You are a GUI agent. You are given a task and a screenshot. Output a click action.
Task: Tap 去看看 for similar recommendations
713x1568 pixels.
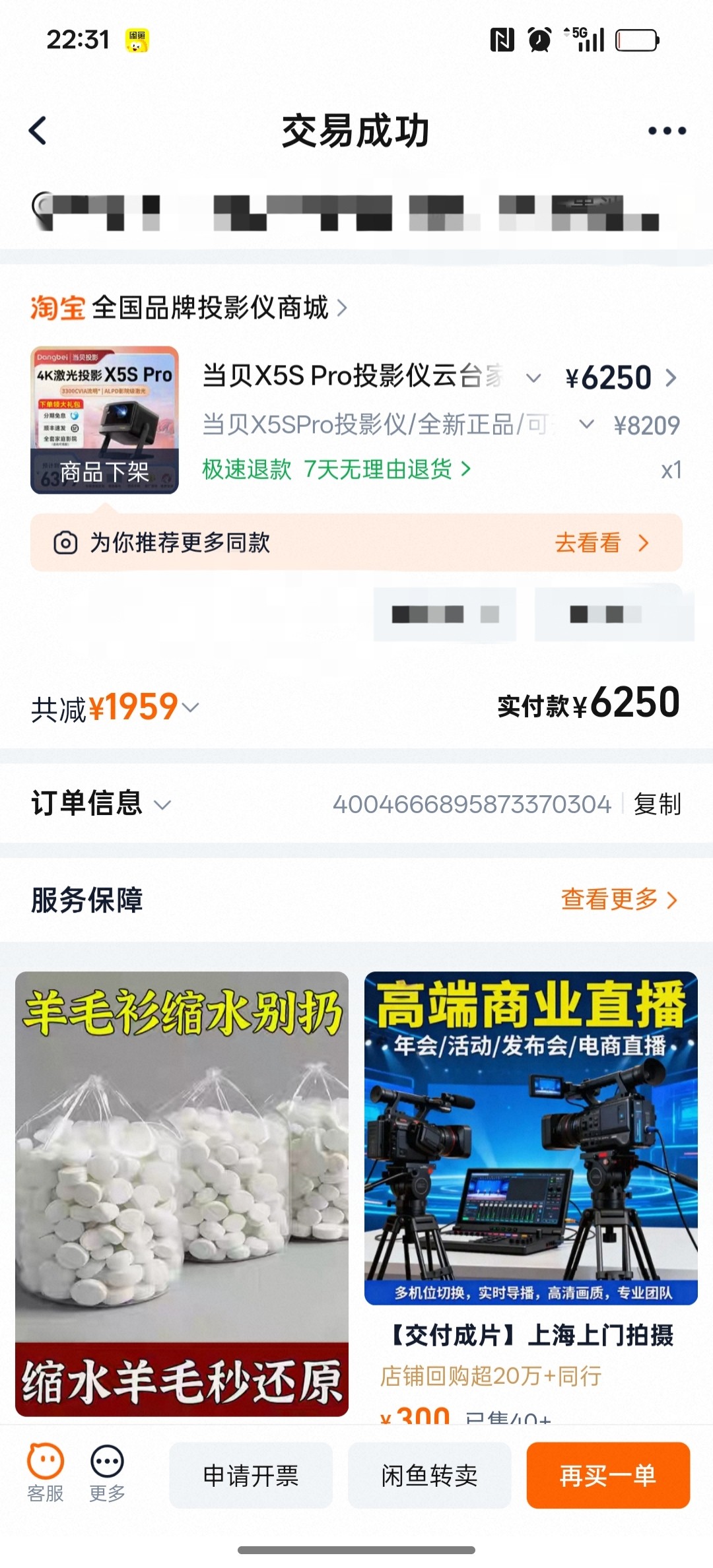pyautogui.click(x=601, y=543)
